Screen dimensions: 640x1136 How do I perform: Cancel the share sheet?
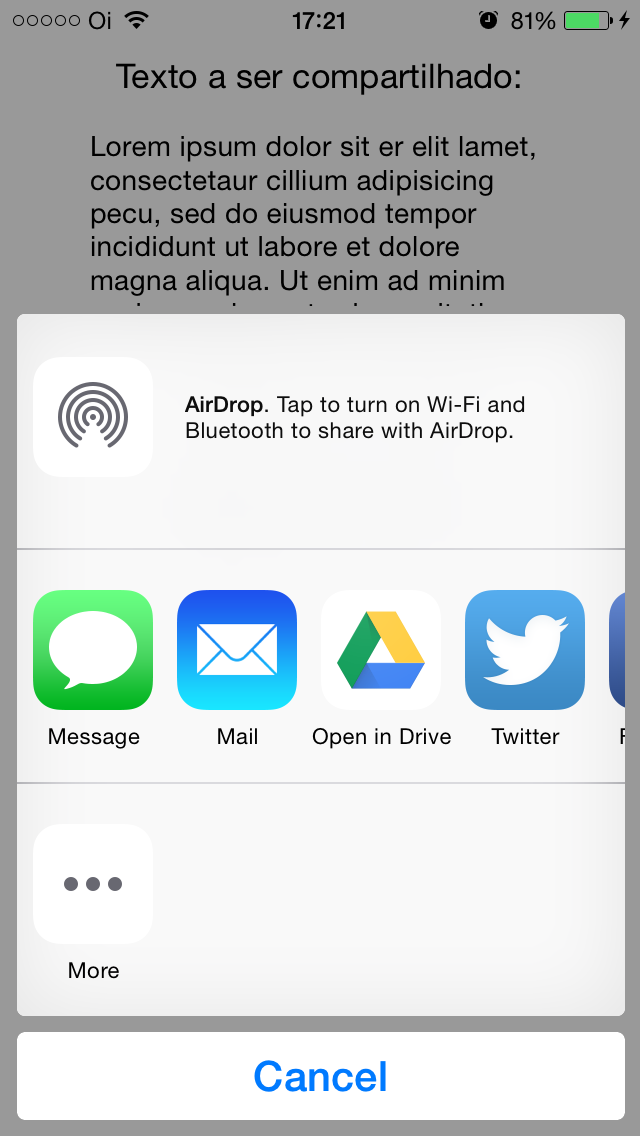pos(320,1076)
